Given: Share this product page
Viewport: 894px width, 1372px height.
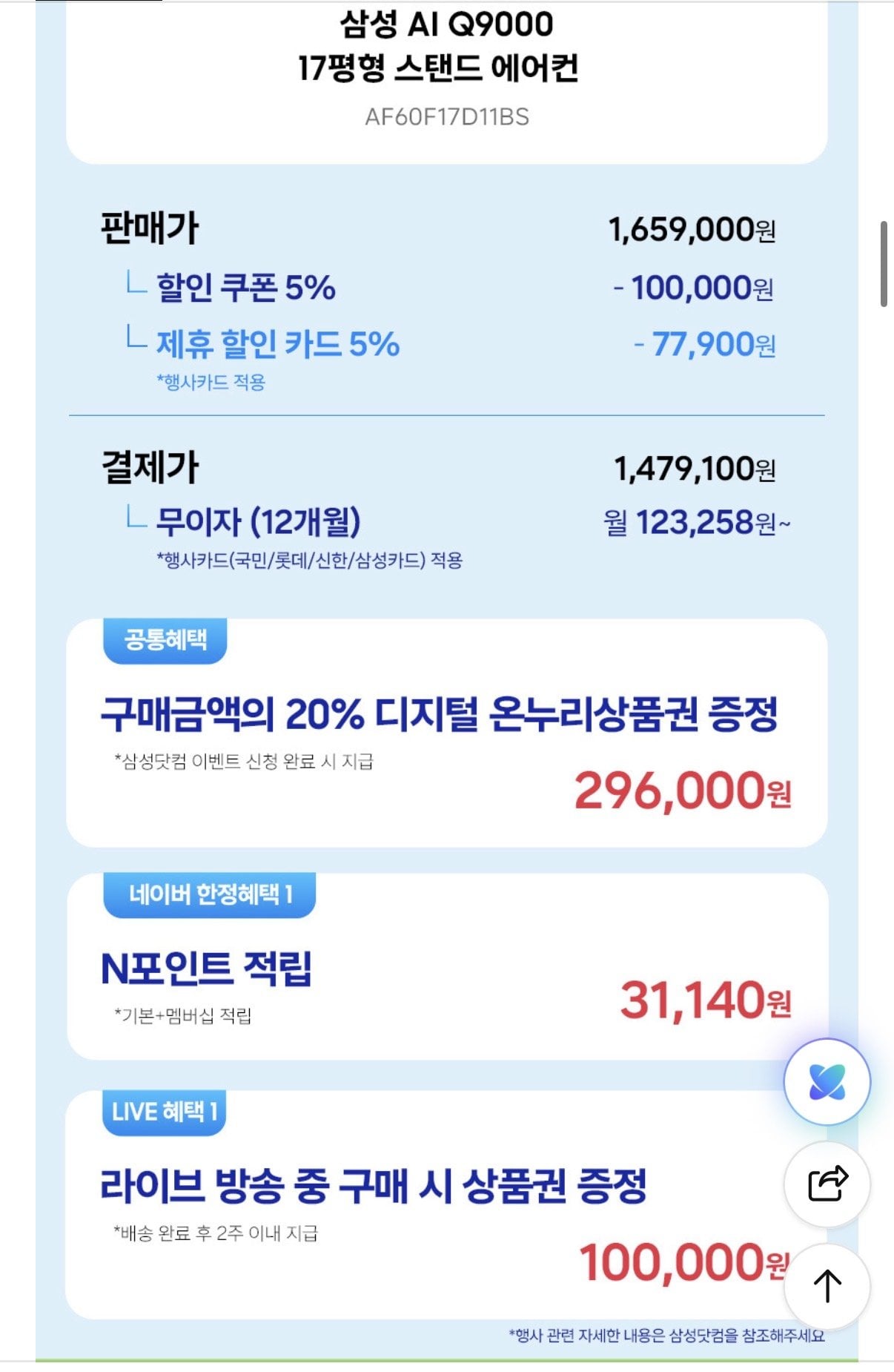Looking at the screenshot, I should pyautogui.click(x=827, y=1184).
